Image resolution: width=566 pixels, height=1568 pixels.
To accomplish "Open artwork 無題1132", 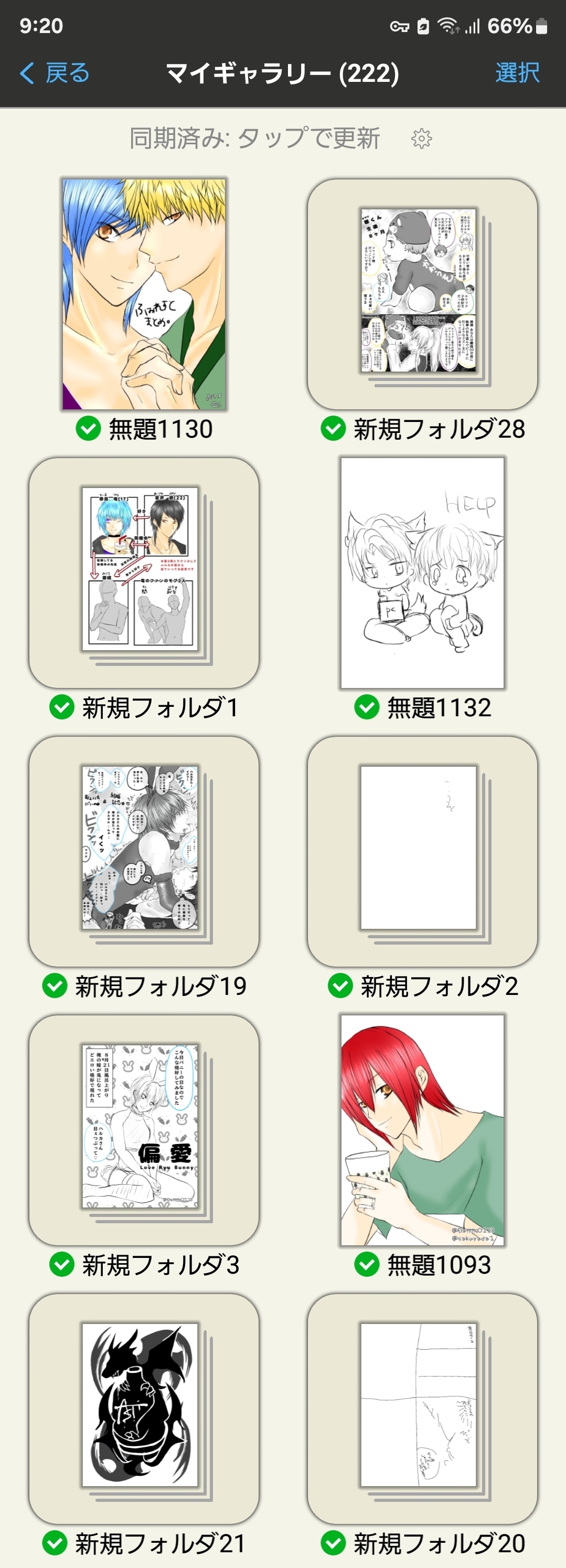I will click(x=422, y=573).
